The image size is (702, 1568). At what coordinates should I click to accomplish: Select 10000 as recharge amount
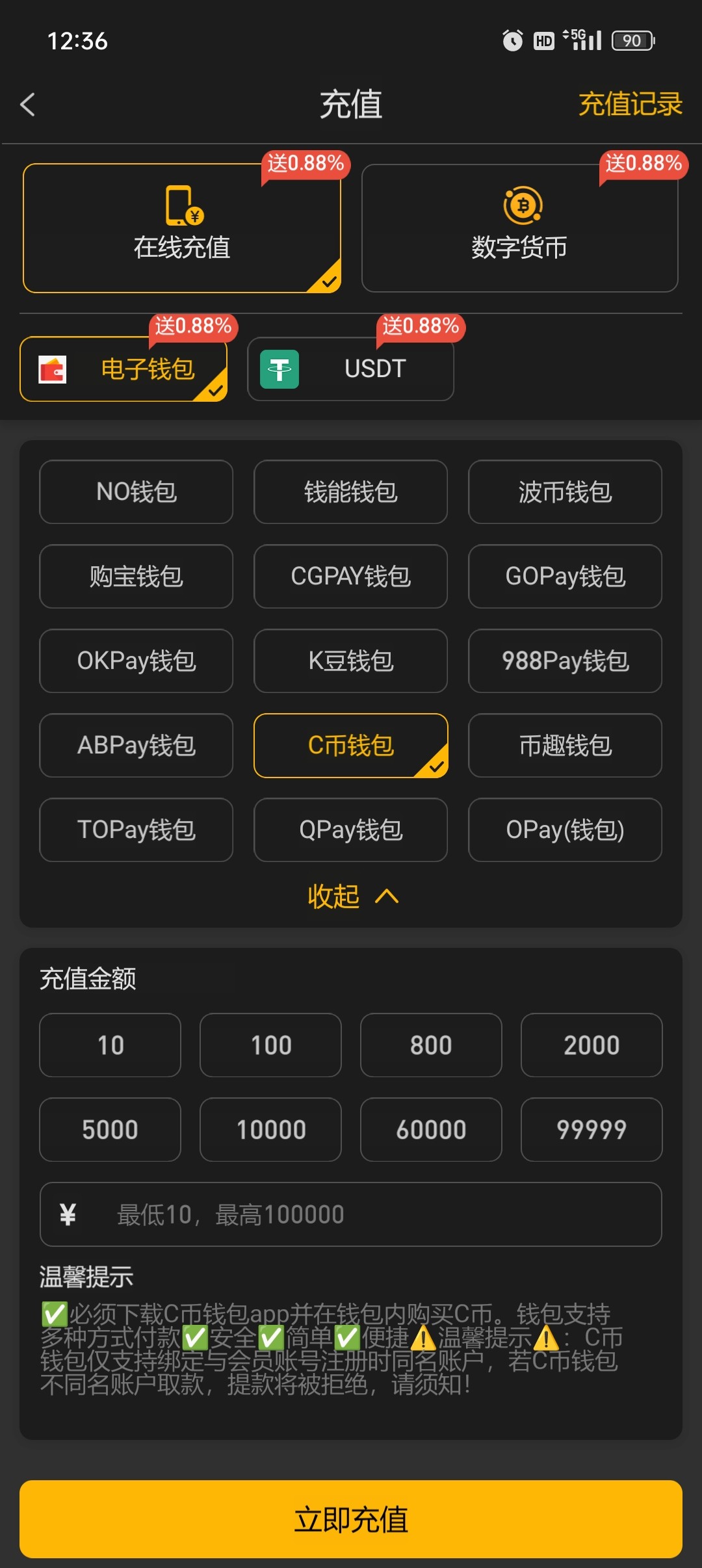(270, 1129)
